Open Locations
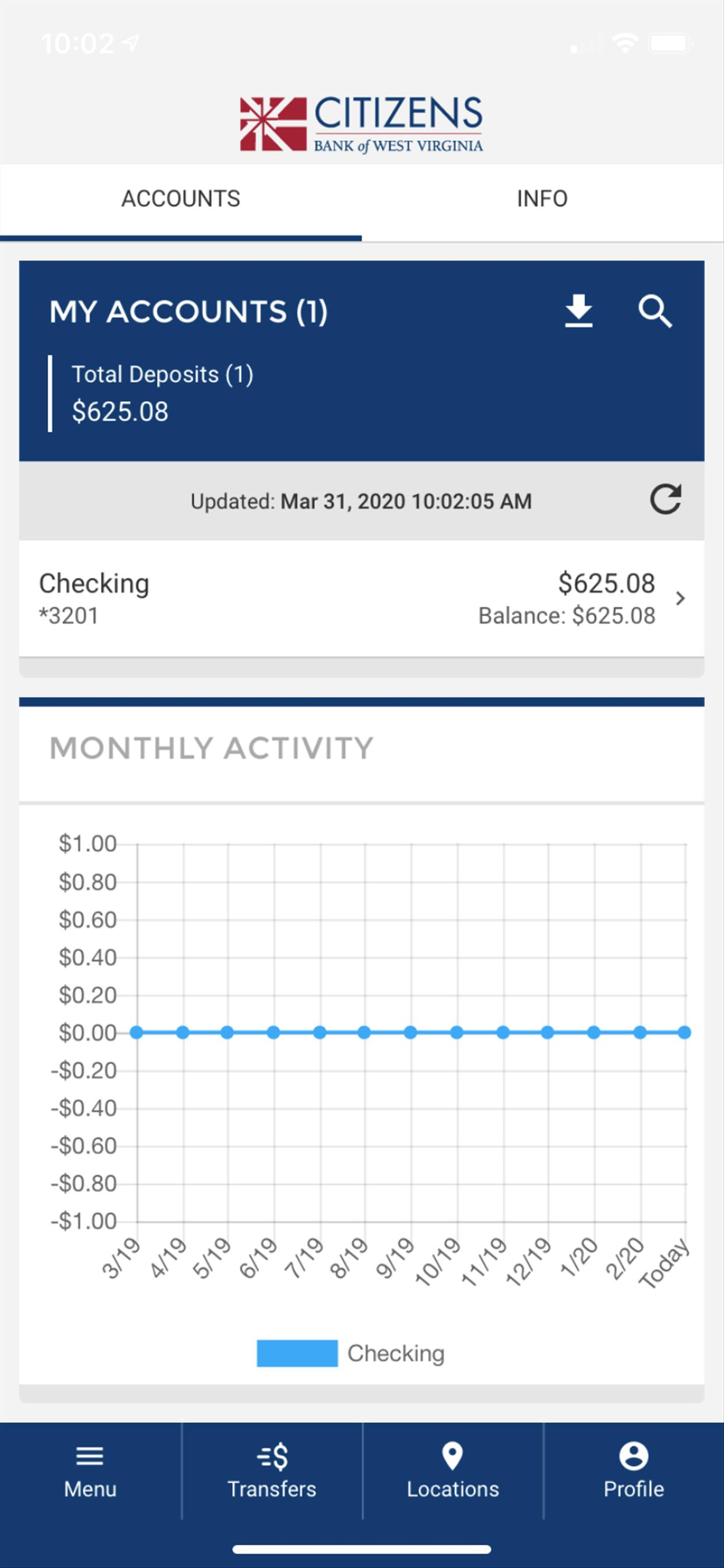 tap(453, 1471)
